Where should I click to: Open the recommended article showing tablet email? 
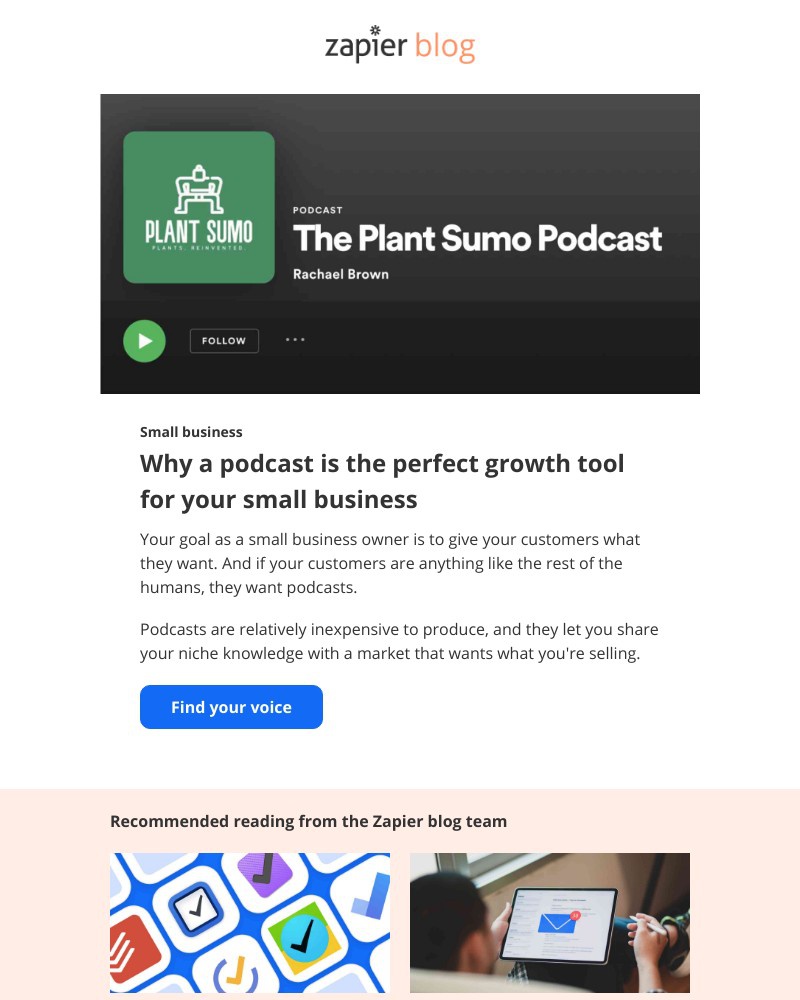pos(550,922)
